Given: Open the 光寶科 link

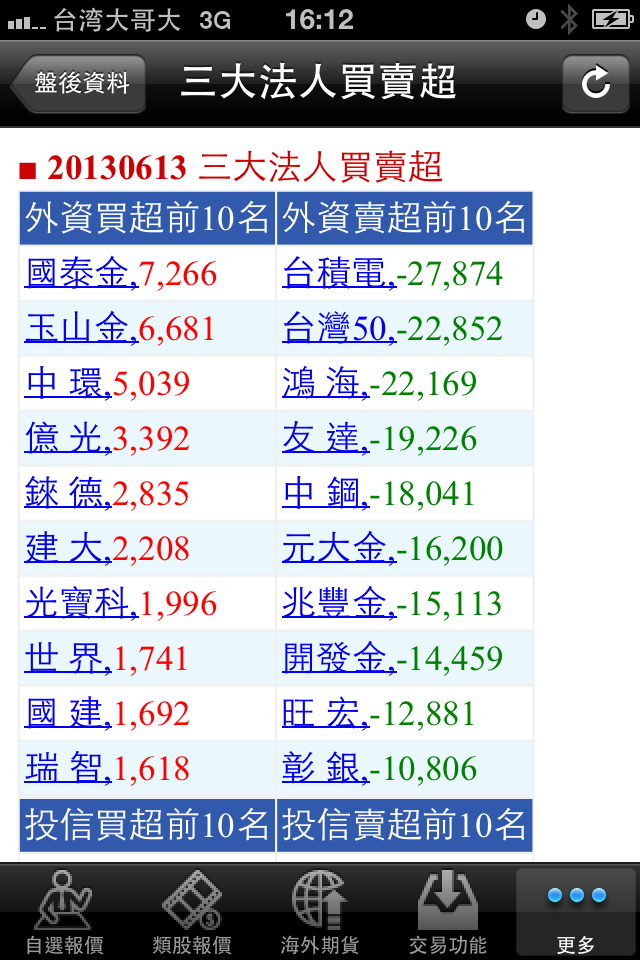Looking at the screenshot, I should point(81,604).
